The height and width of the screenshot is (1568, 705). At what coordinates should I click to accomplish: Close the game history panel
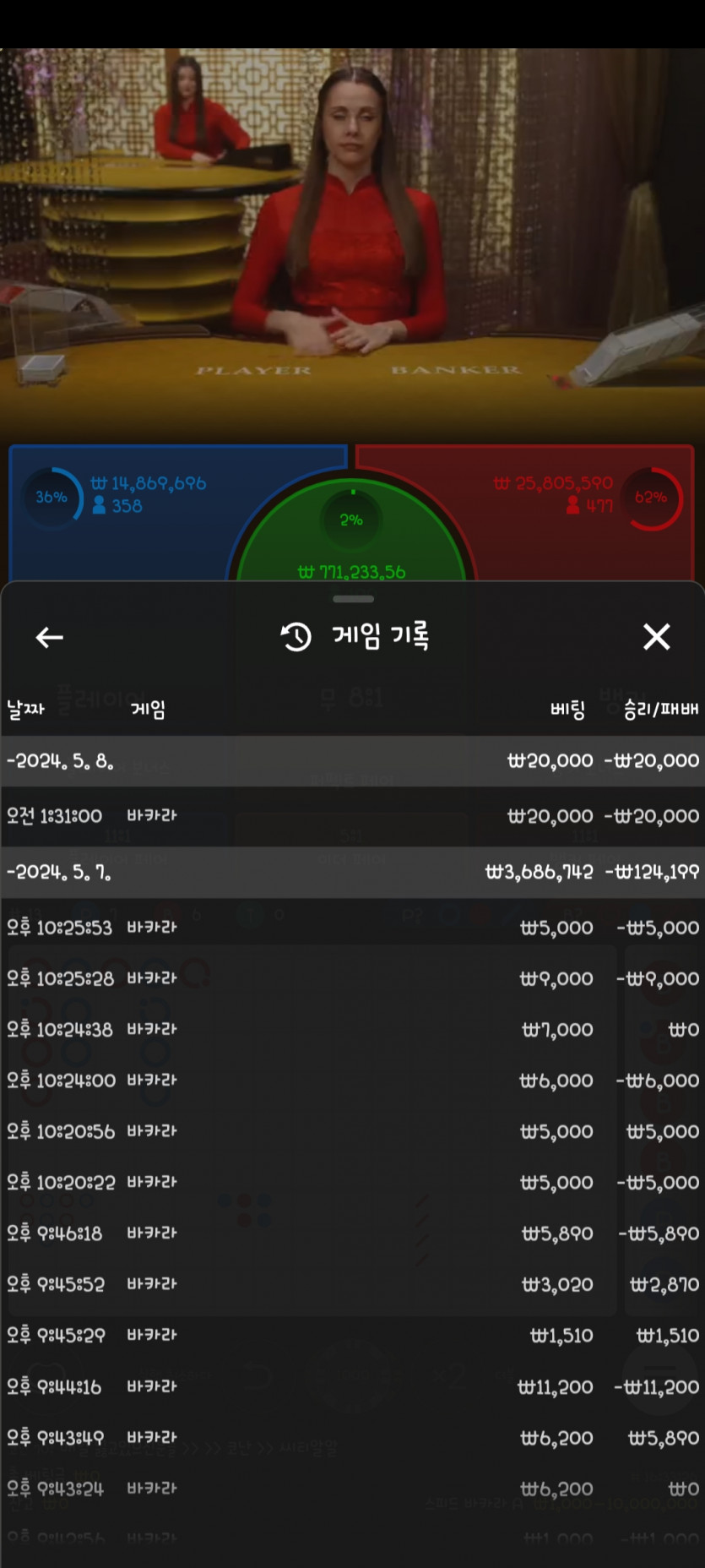[x=656, y=636]
